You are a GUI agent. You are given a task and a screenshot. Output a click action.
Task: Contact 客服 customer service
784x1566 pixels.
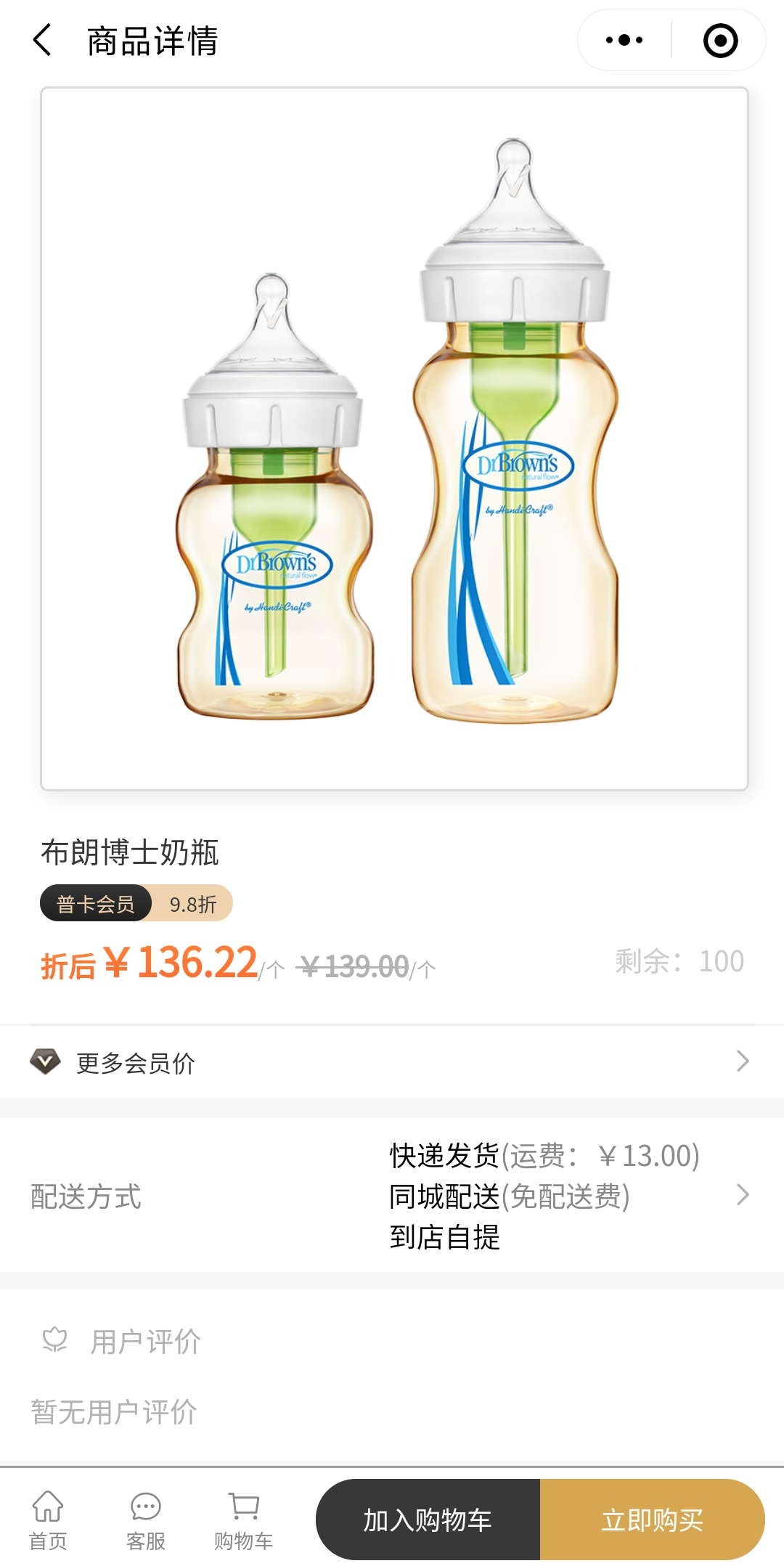(145, 1520)
